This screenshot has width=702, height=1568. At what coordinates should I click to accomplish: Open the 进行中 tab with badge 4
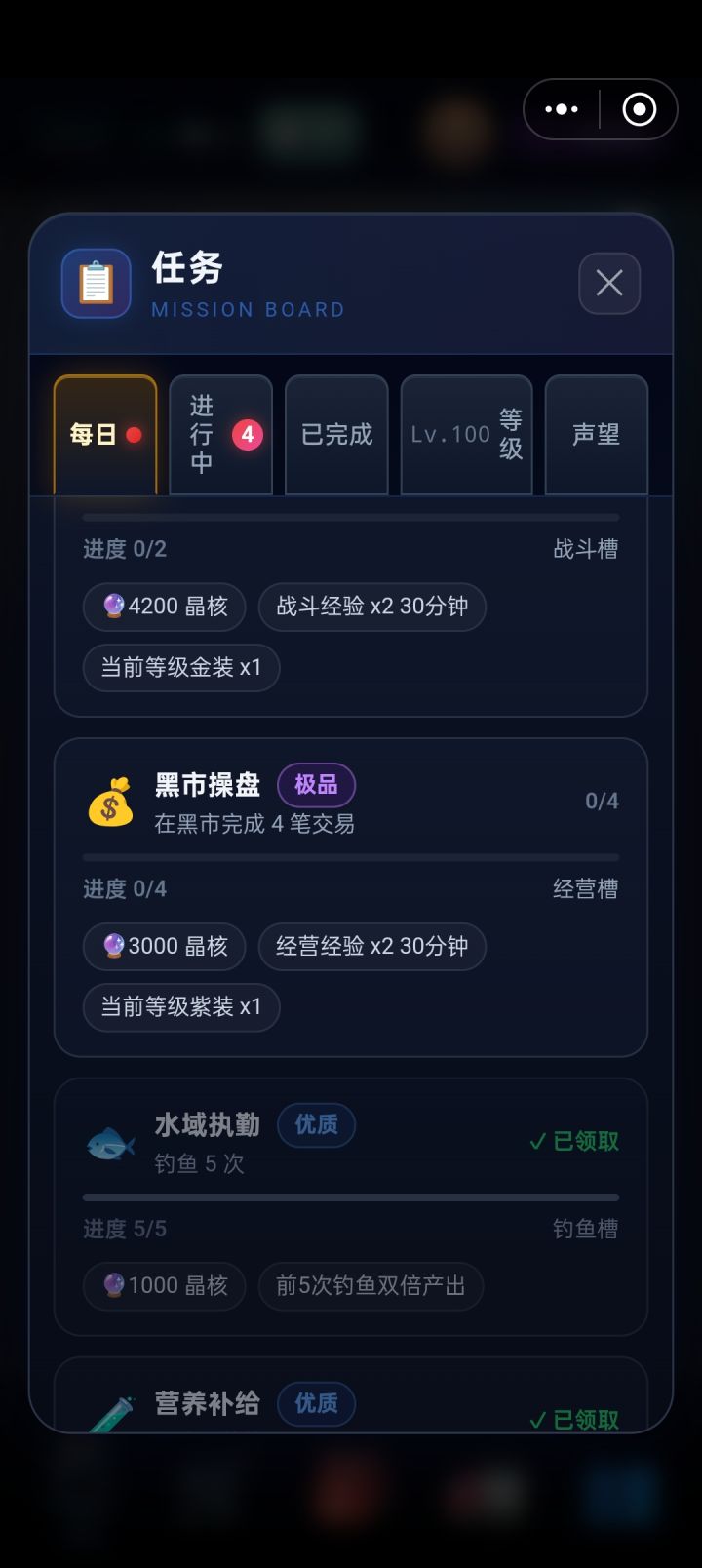[220, 435]
